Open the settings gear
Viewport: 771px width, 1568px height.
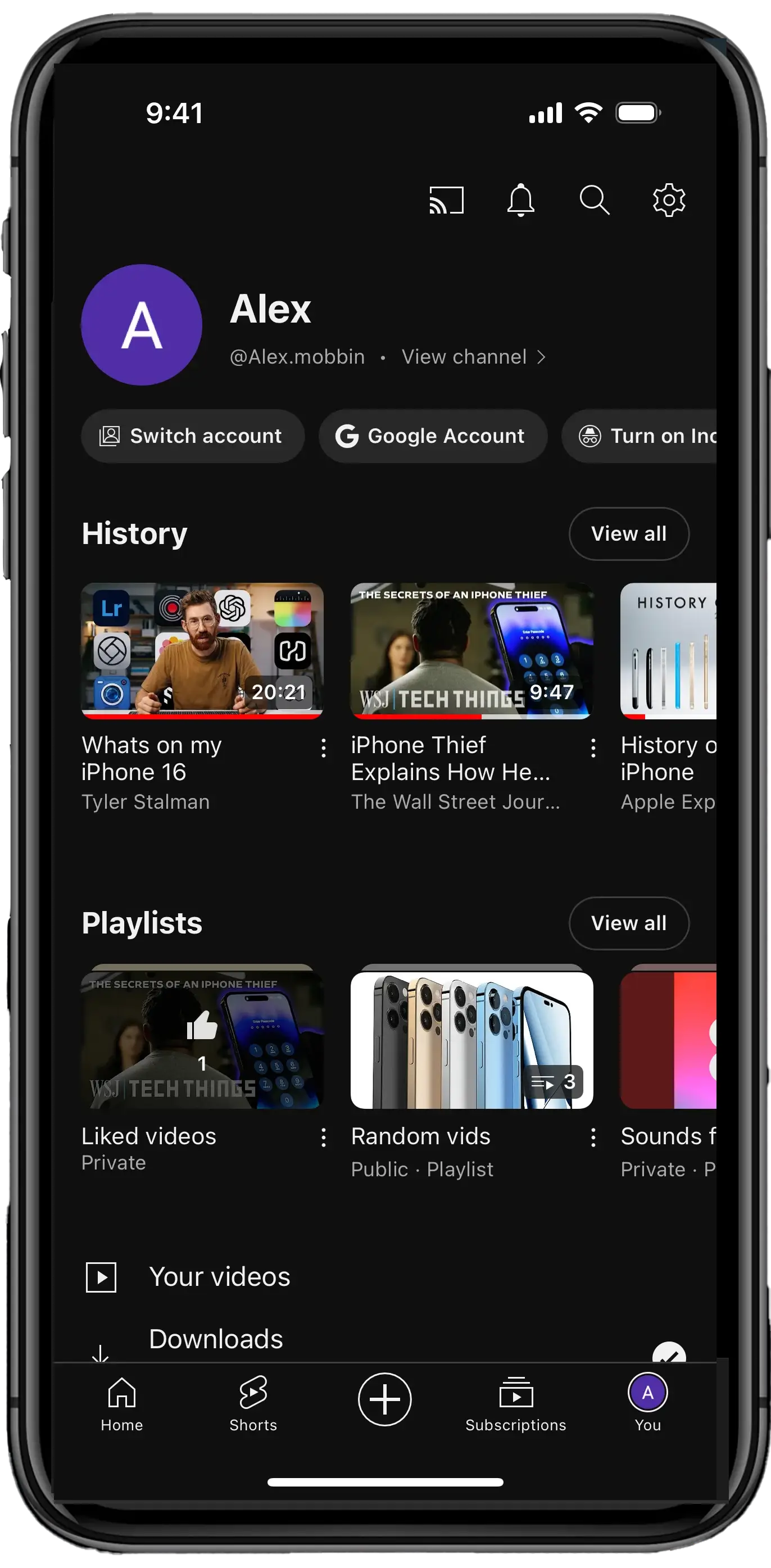tap(669, 200)
